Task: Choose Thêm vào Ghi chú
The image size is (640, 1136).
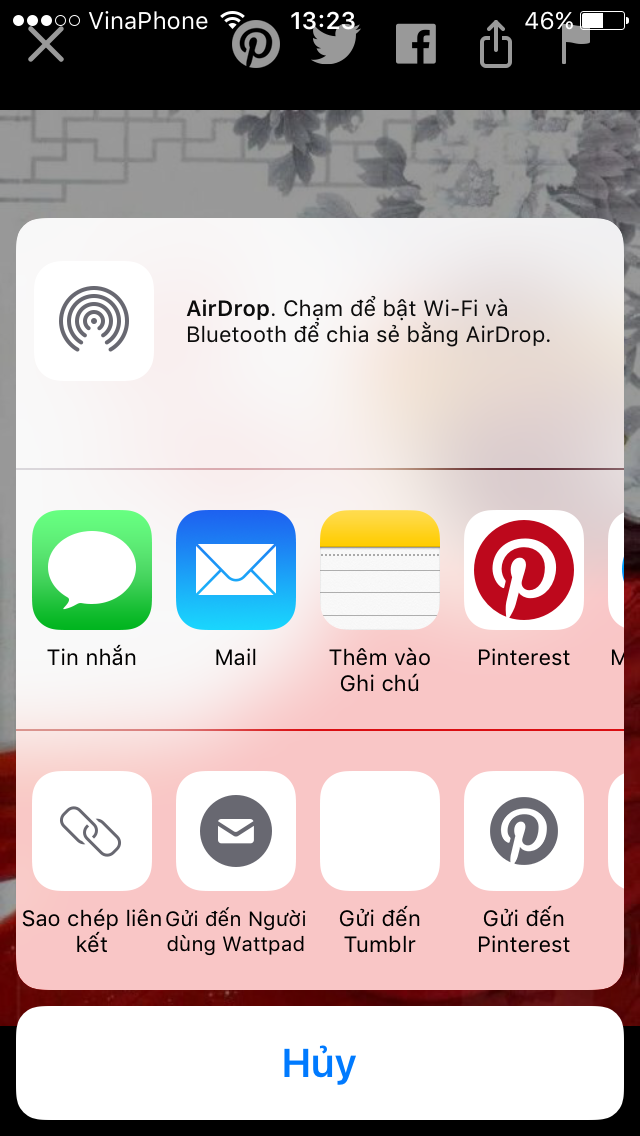Action: [380, 570]
